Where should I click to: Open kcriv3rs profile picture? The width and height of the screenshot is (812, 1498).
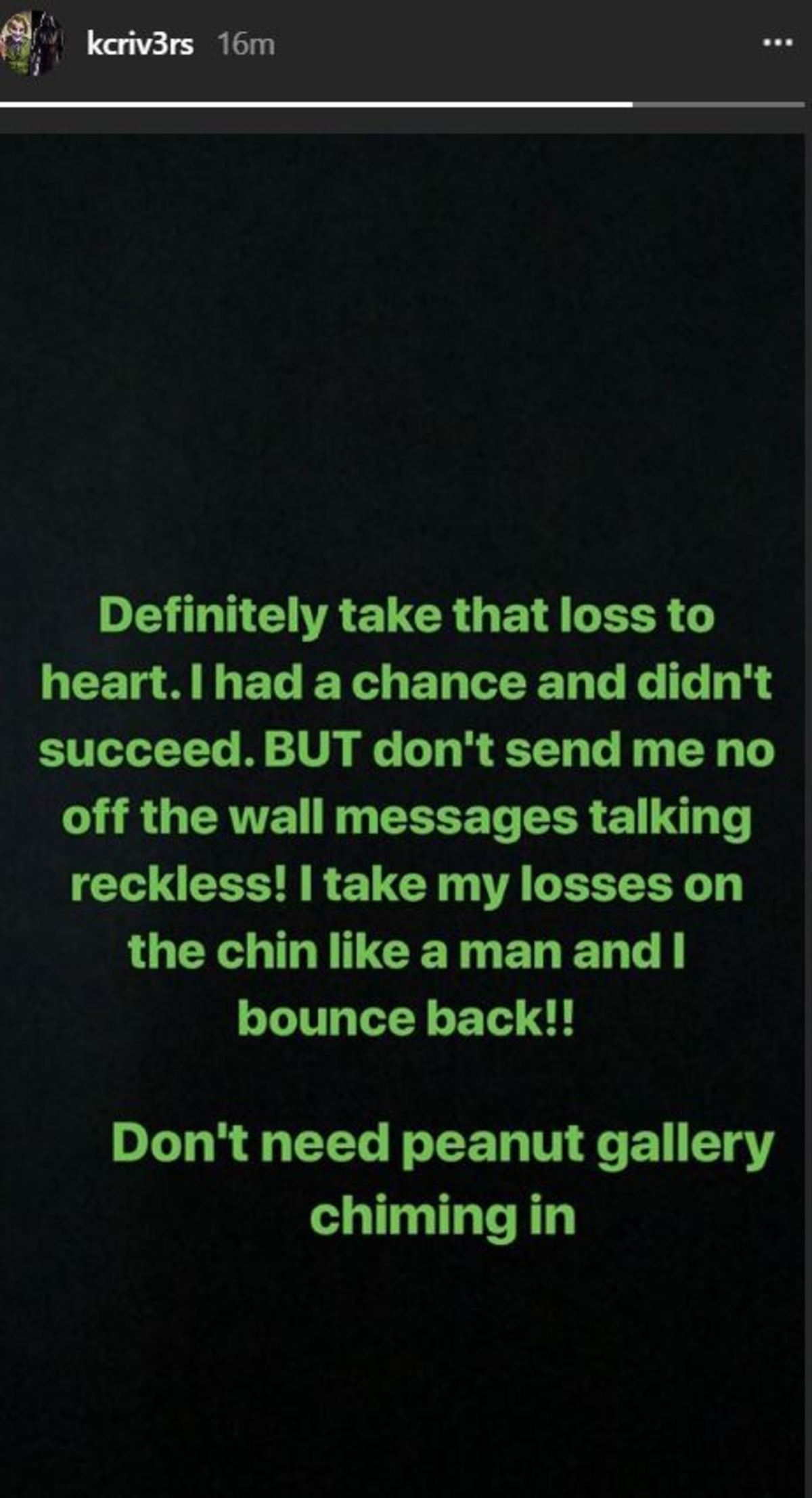click(31, 45)
